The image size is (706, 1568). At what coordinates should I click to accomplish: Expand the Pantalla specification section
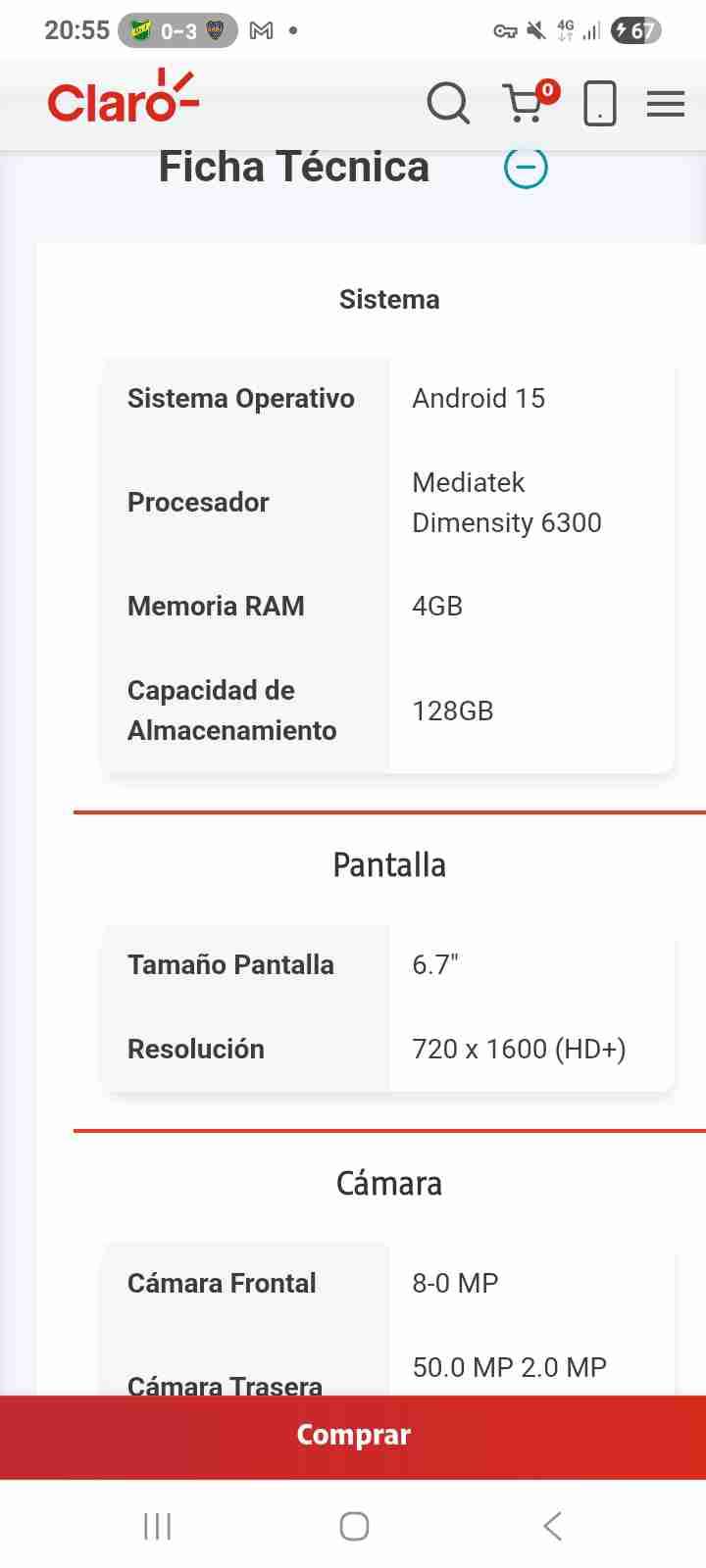(389, 864)
